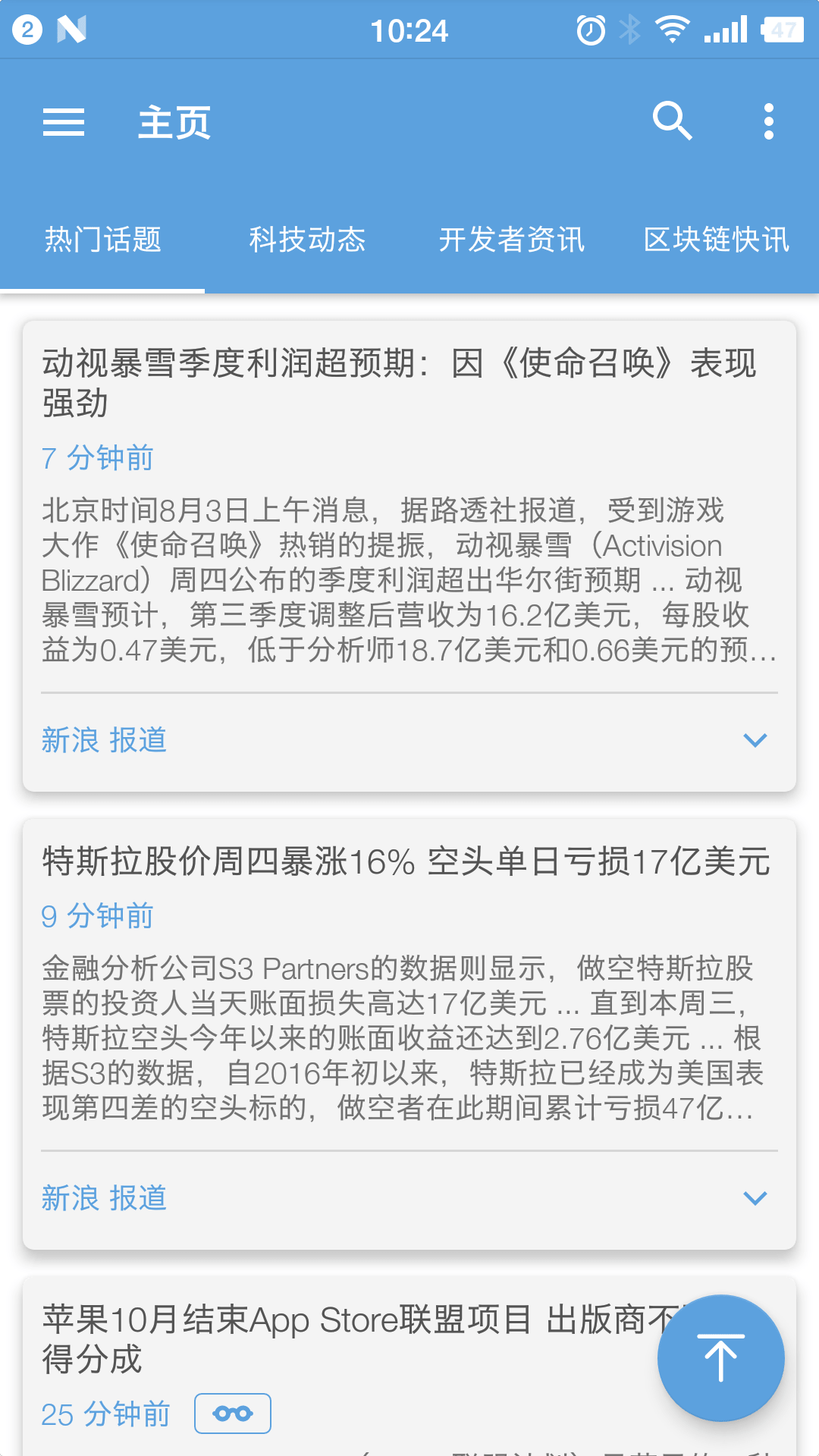819x1456 pixels.
Task: Open 新浪 报道 link under 动视暴雪 article
Action: point(104,740)
